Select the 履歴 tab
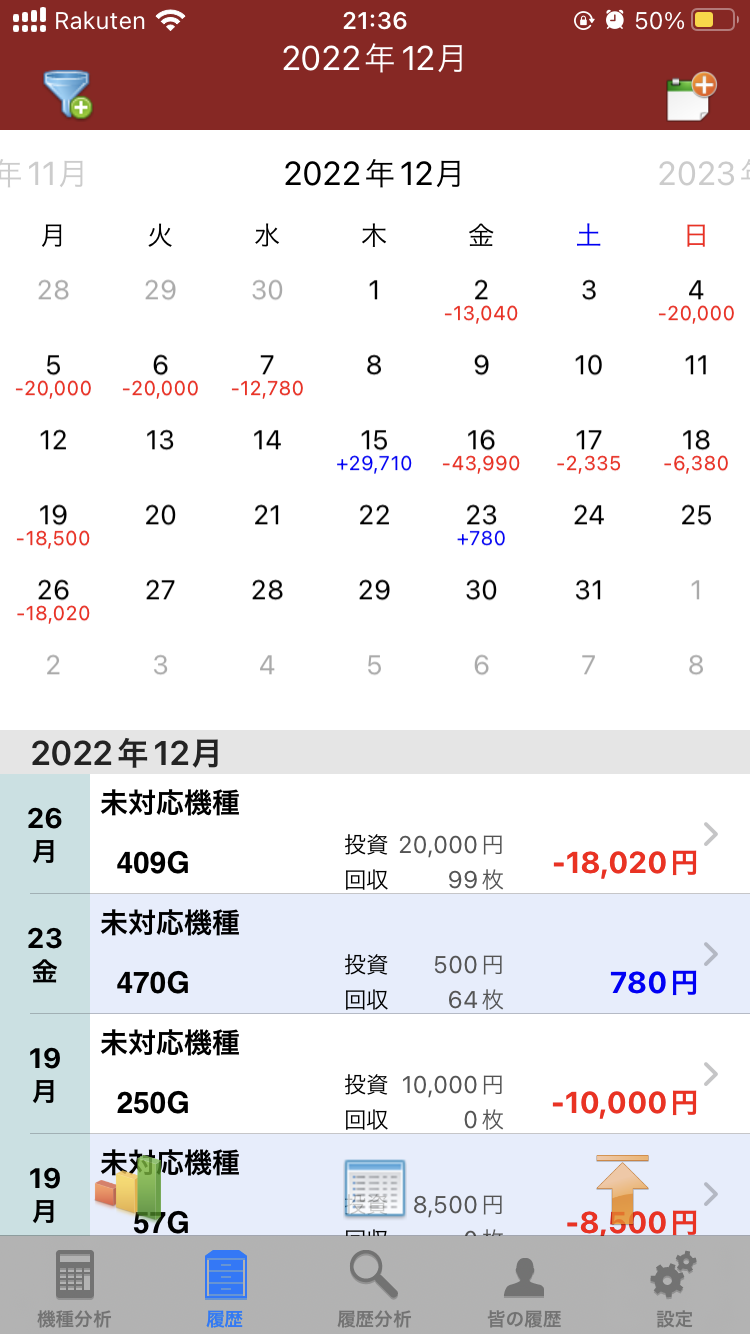The height and width of the screenshot is (1334, 750). click(x=225, y=1288)
